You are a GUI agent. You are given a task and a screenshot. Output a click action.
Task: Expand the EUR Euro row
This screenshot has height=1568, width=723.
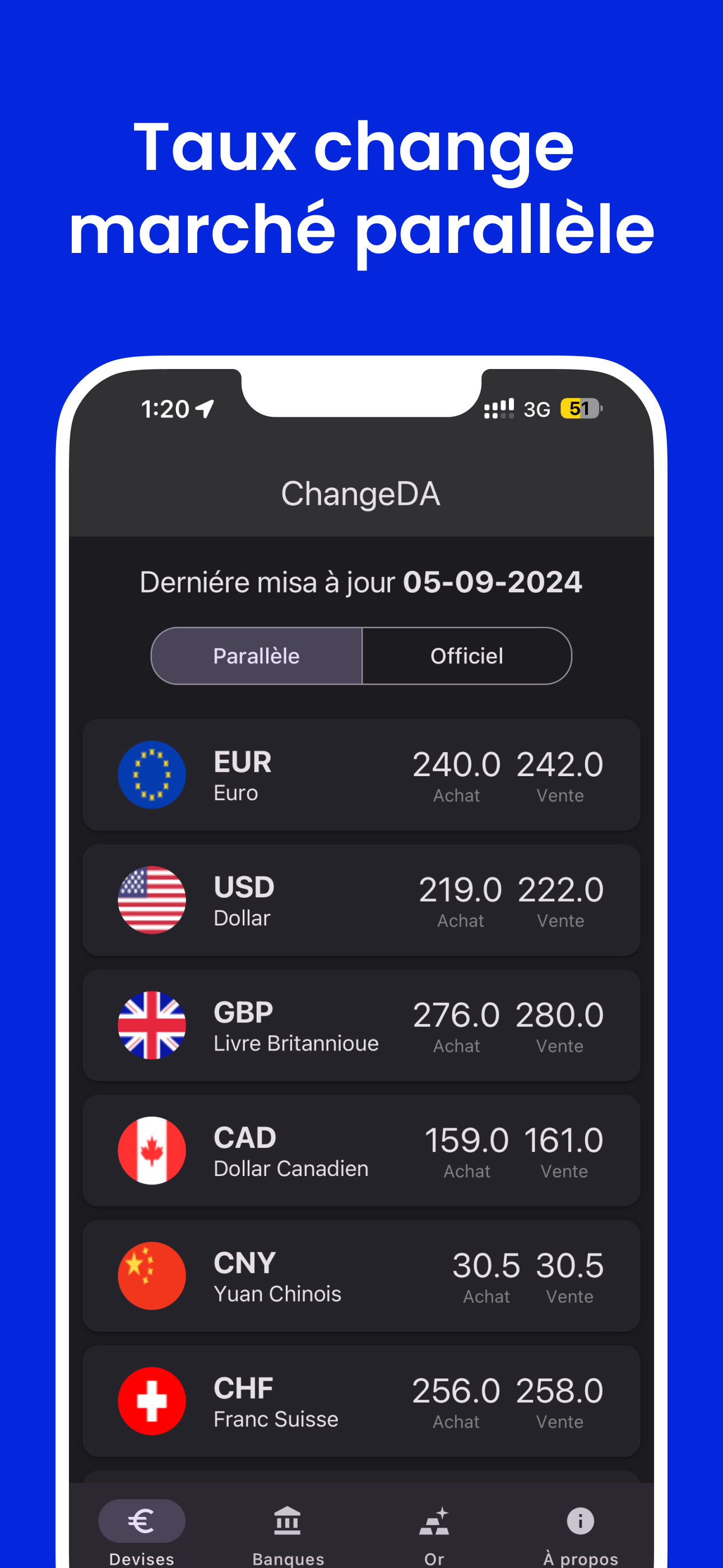361,774
